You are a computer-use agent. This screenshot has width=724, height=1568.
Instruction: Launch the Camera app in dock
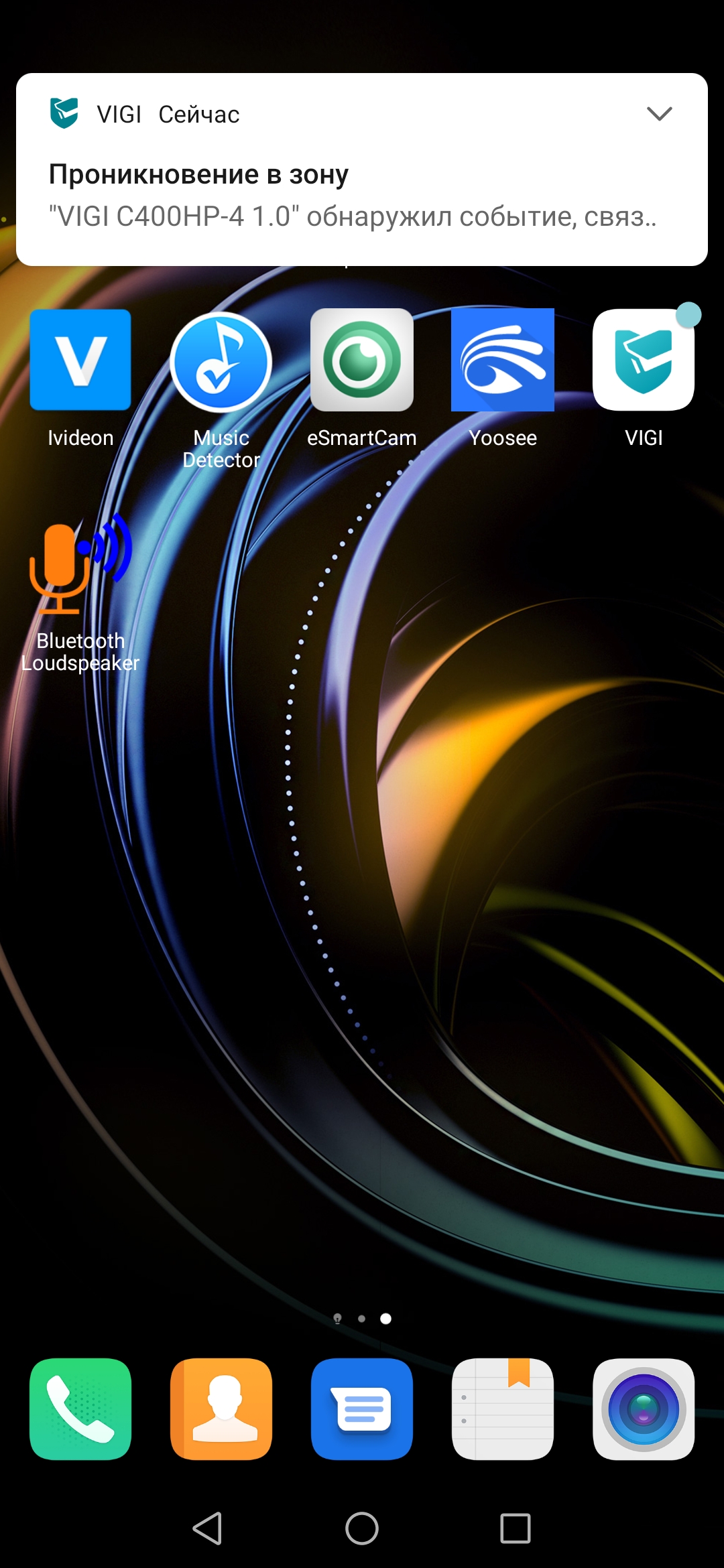(x=644, y=1409)
